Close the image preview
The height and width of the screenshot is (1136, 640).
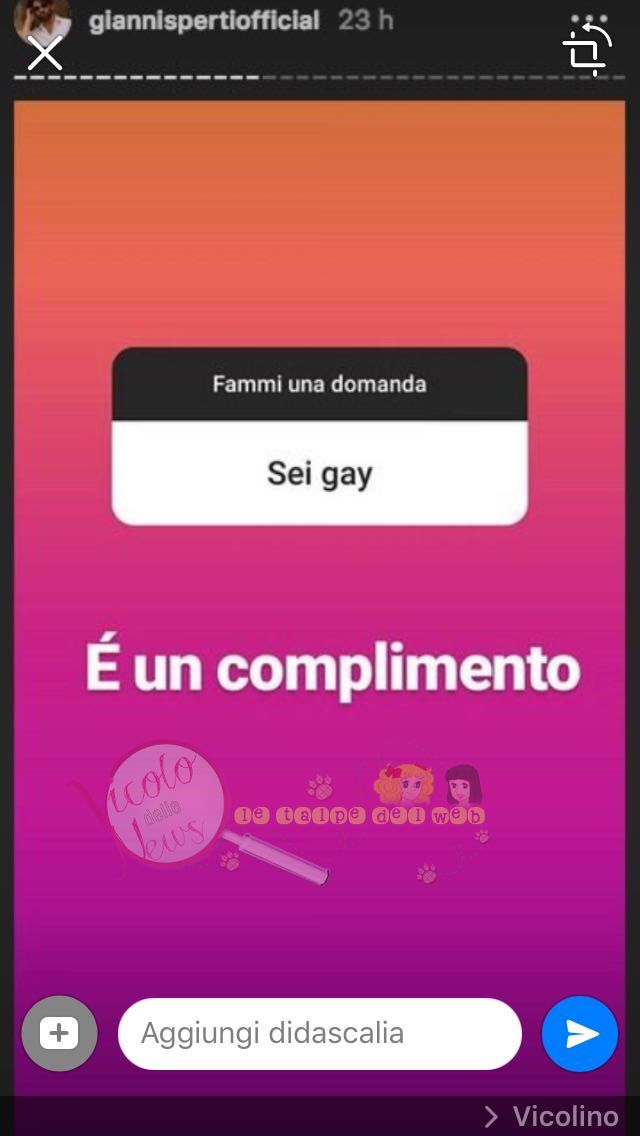click(x=45, y=52)
